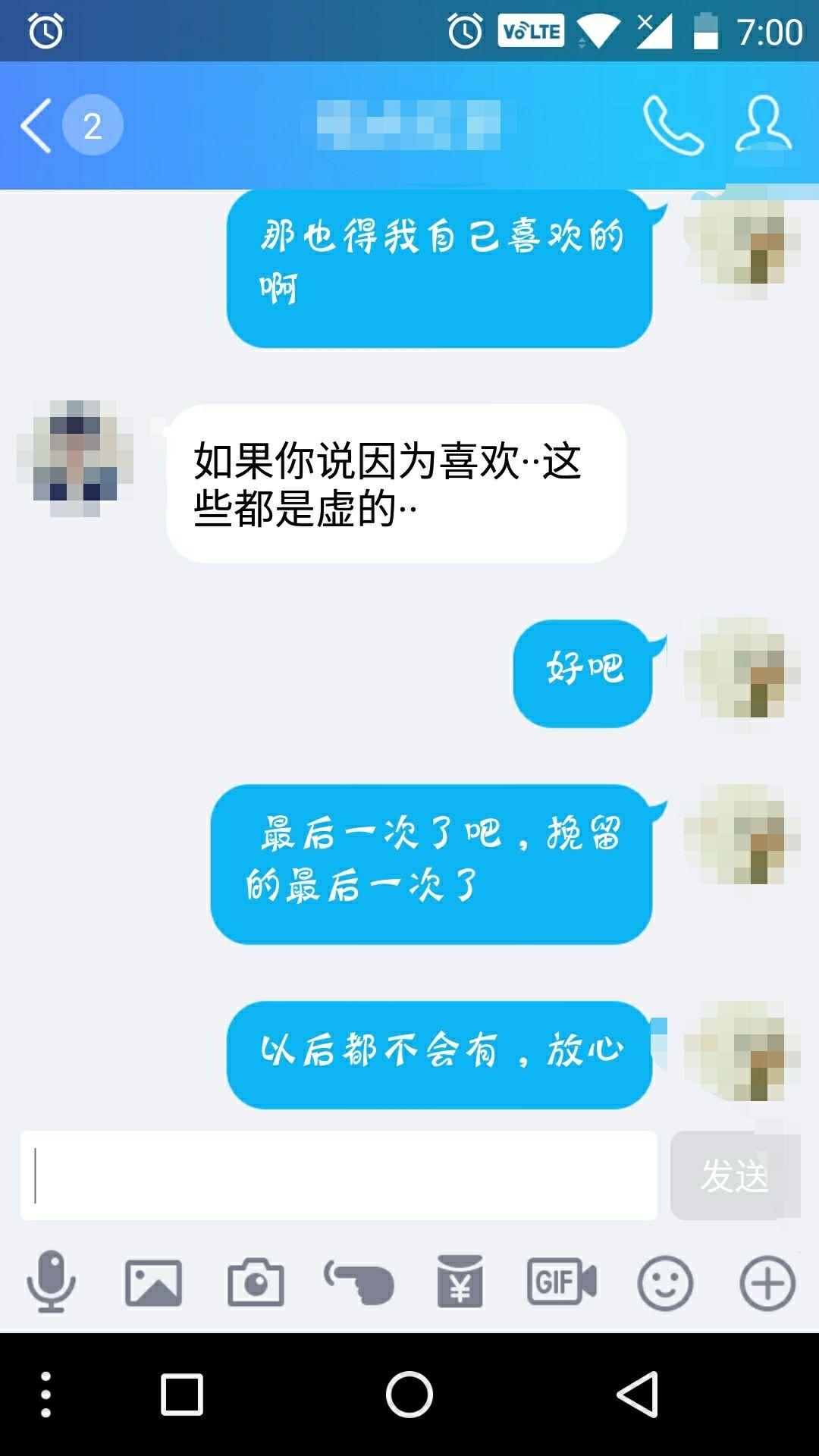The image size is (819, 1456).
Task: Start a voice call with this contact
Action: [x=673, y=125]
